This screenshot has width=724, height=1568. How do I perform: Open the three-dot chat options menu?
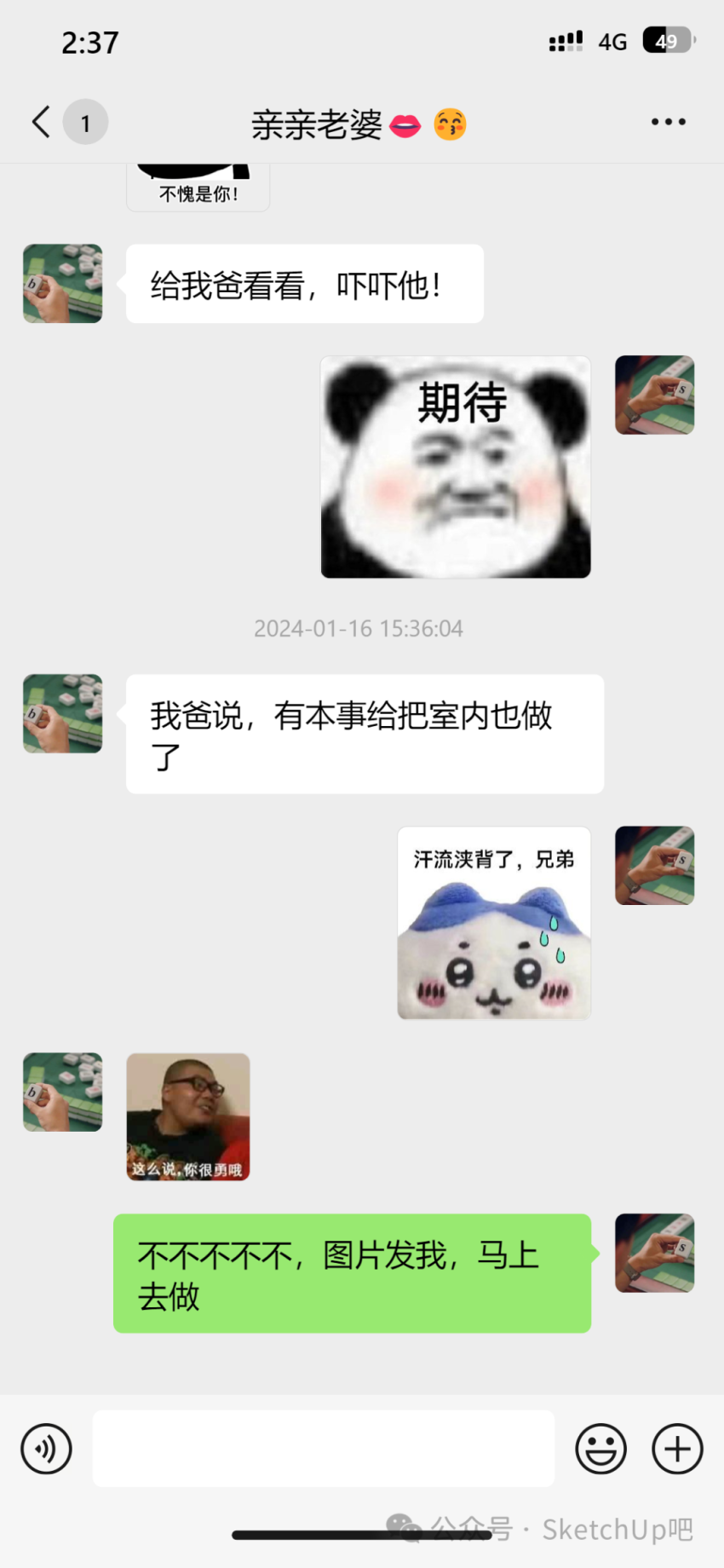pyautogui.click(x=668, y=122)
